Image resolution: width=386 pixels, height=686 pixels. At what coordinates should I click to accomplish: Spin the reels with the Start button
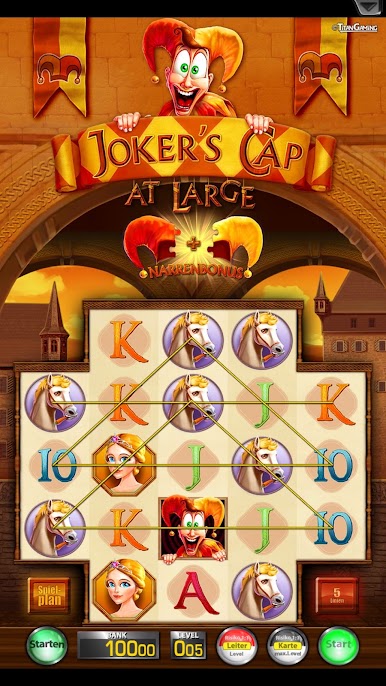coord(338,645)
